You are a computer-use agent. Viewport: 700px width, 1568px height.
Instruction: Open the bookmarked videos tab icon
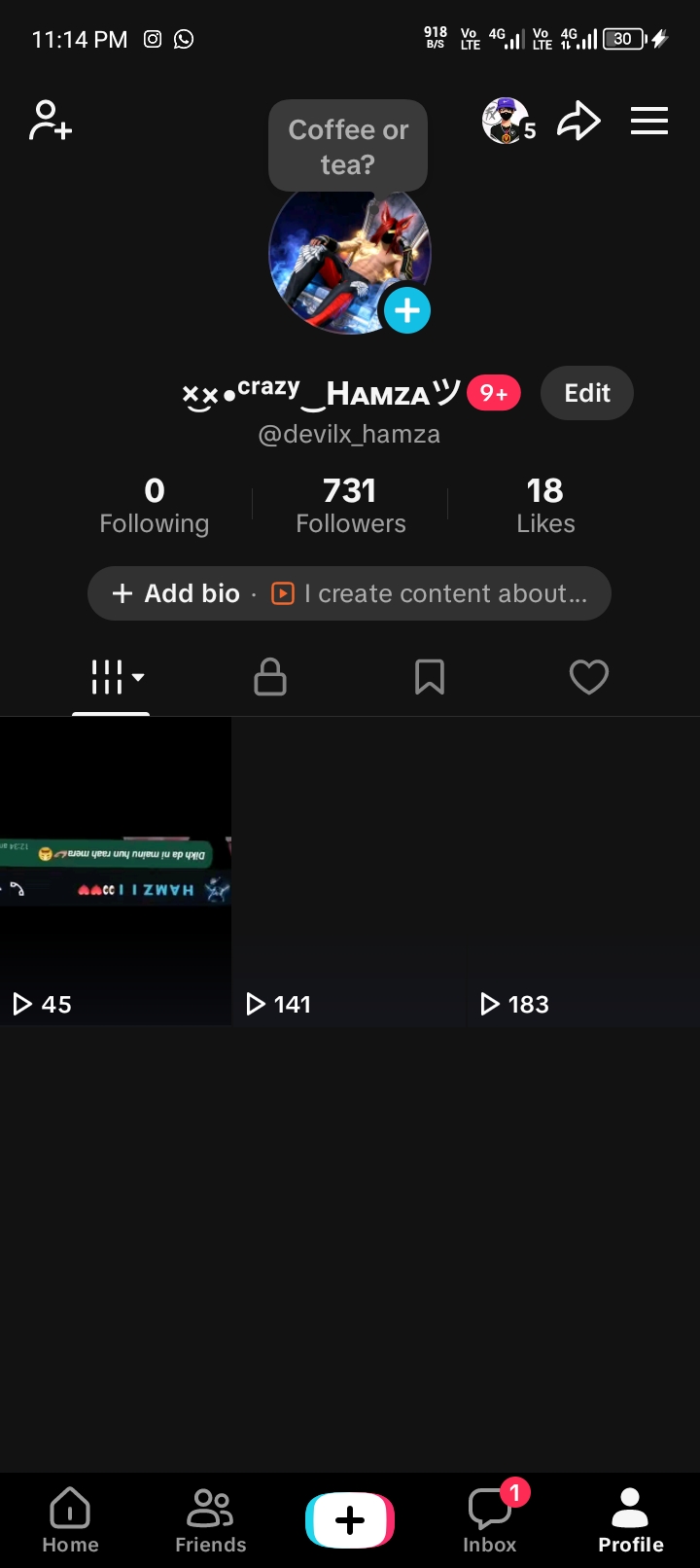(430, 677)
